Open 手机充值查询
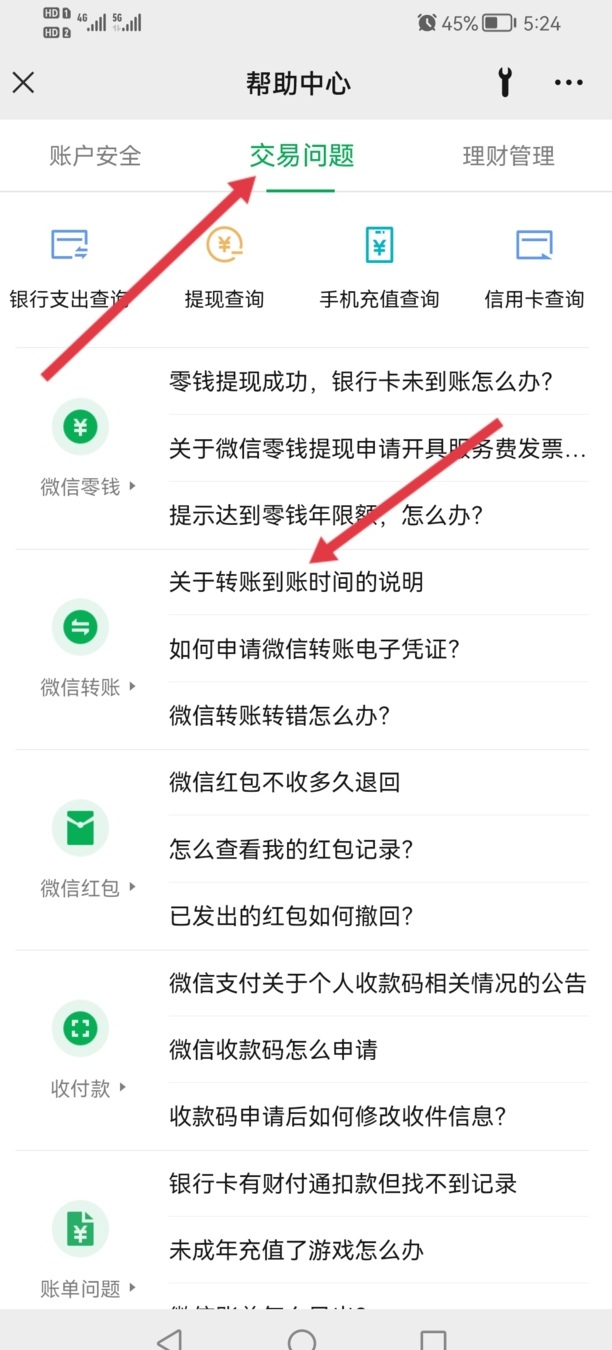Screen dimensions: 612x1350 pos(379,264)
